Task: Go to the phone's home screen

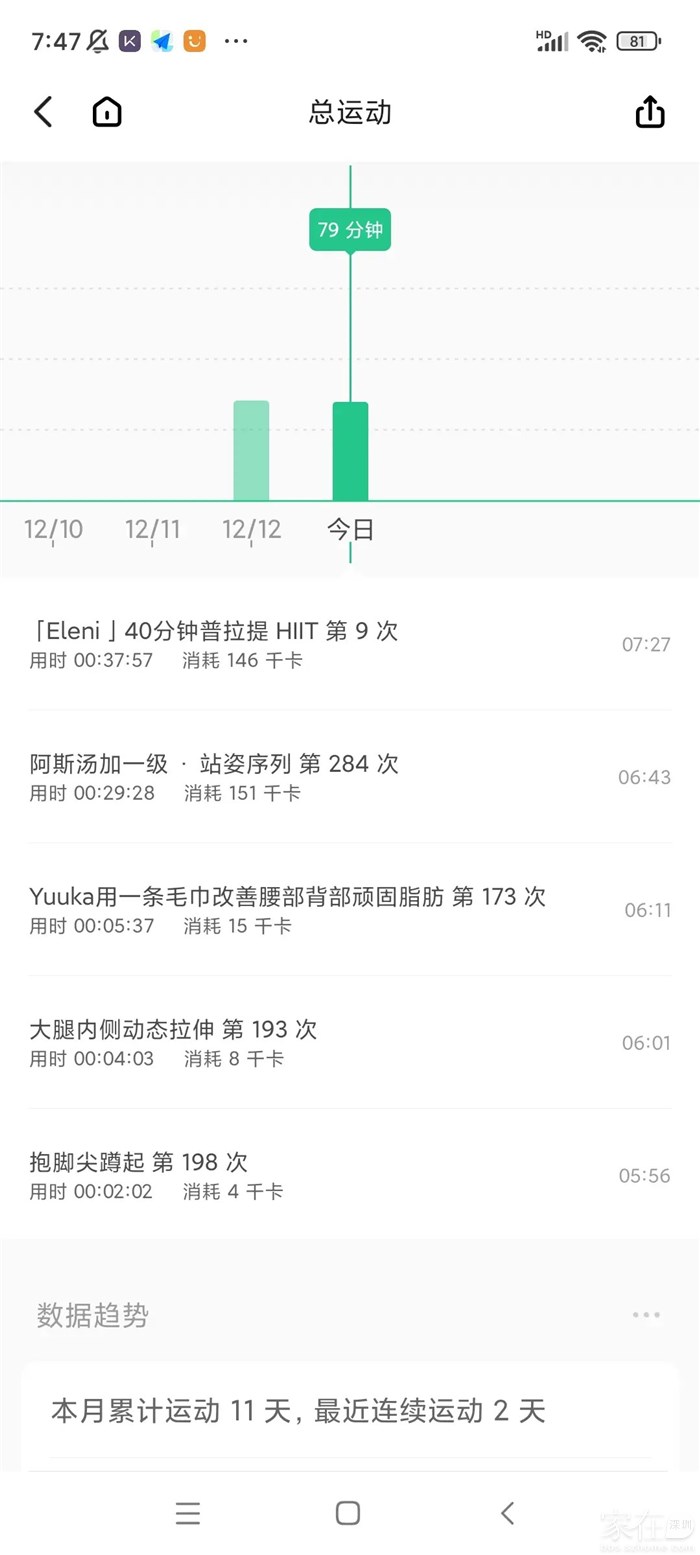Action: 348,1513
